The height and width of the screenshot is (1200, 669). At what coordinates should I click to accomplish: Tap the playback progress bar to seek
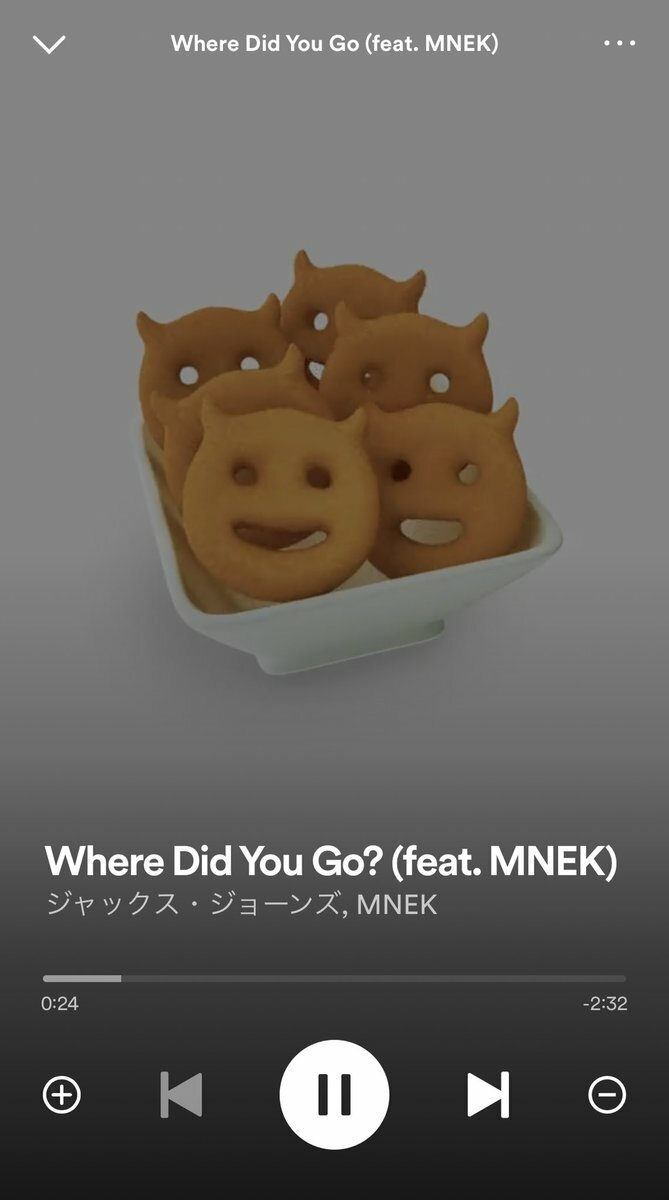pyautogui.click(x=334, y=978)
